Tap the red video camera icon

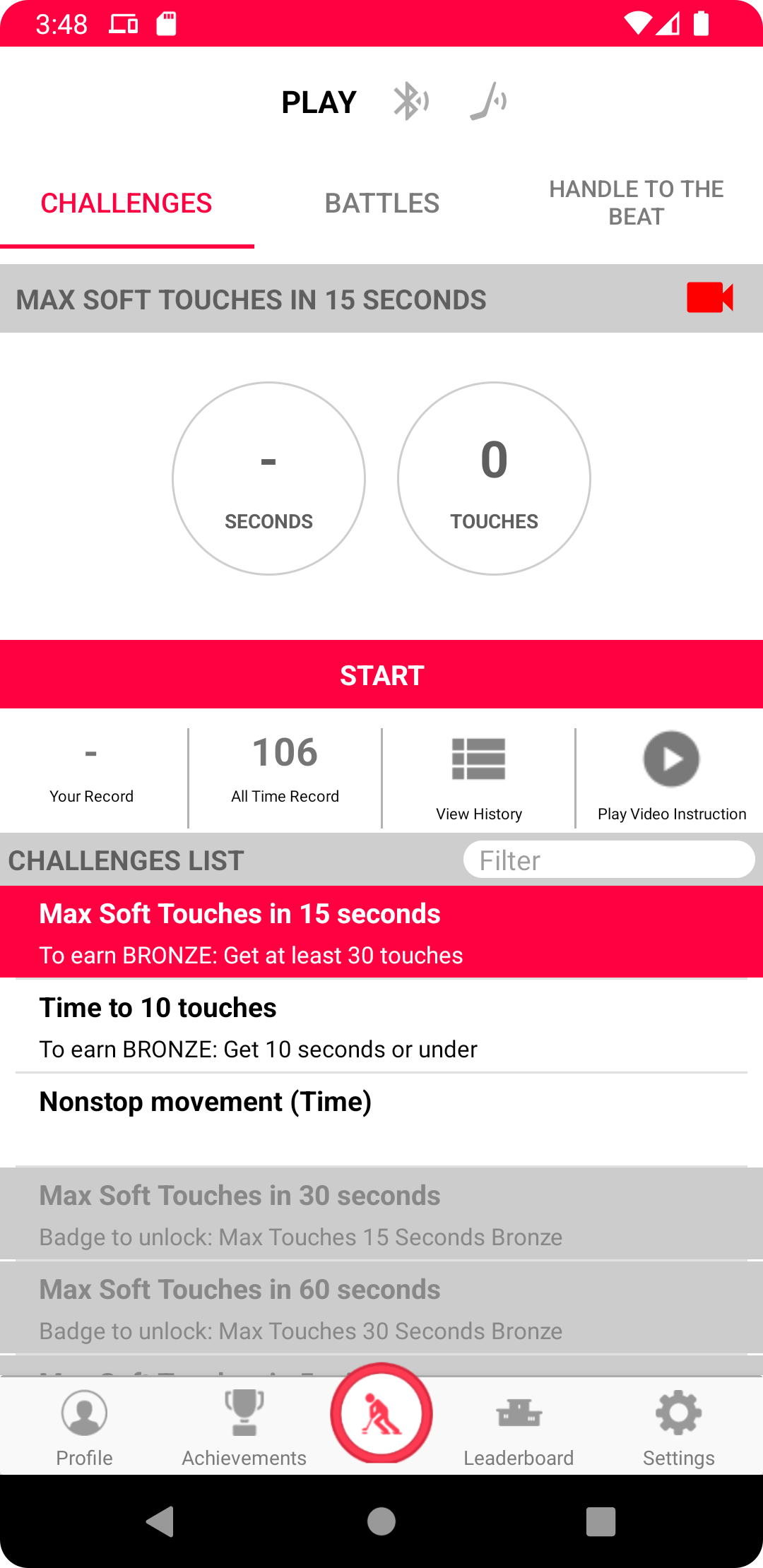[x=710, y=297]
